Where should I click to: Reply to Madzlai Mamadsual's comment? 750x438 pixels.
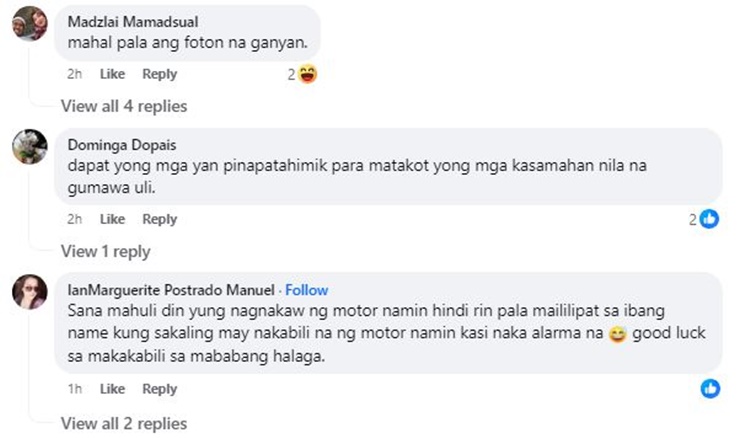[x=159, y=74]
